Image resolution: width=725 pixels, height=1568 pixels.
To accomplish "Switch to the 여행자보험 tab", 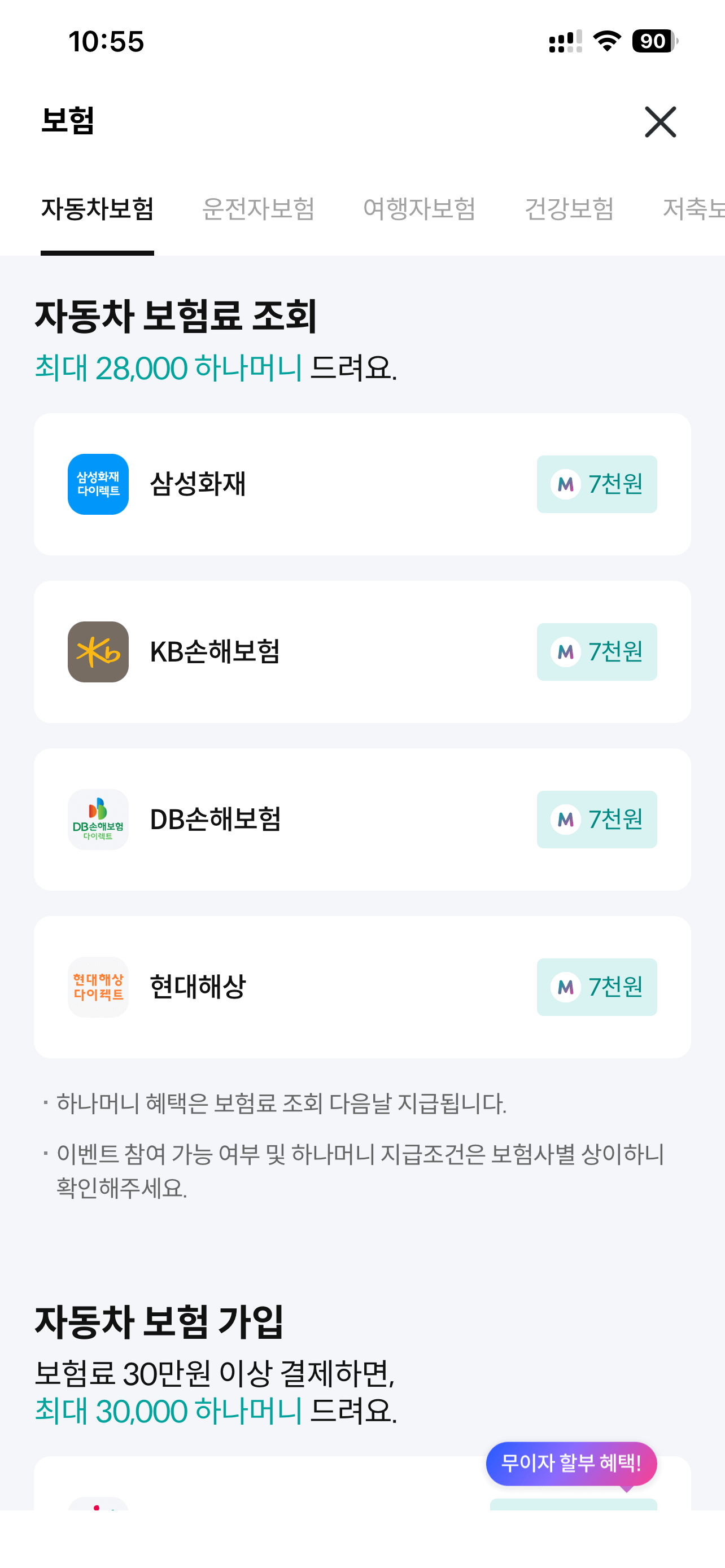I will pyautogui.click(x=420, y=209).
